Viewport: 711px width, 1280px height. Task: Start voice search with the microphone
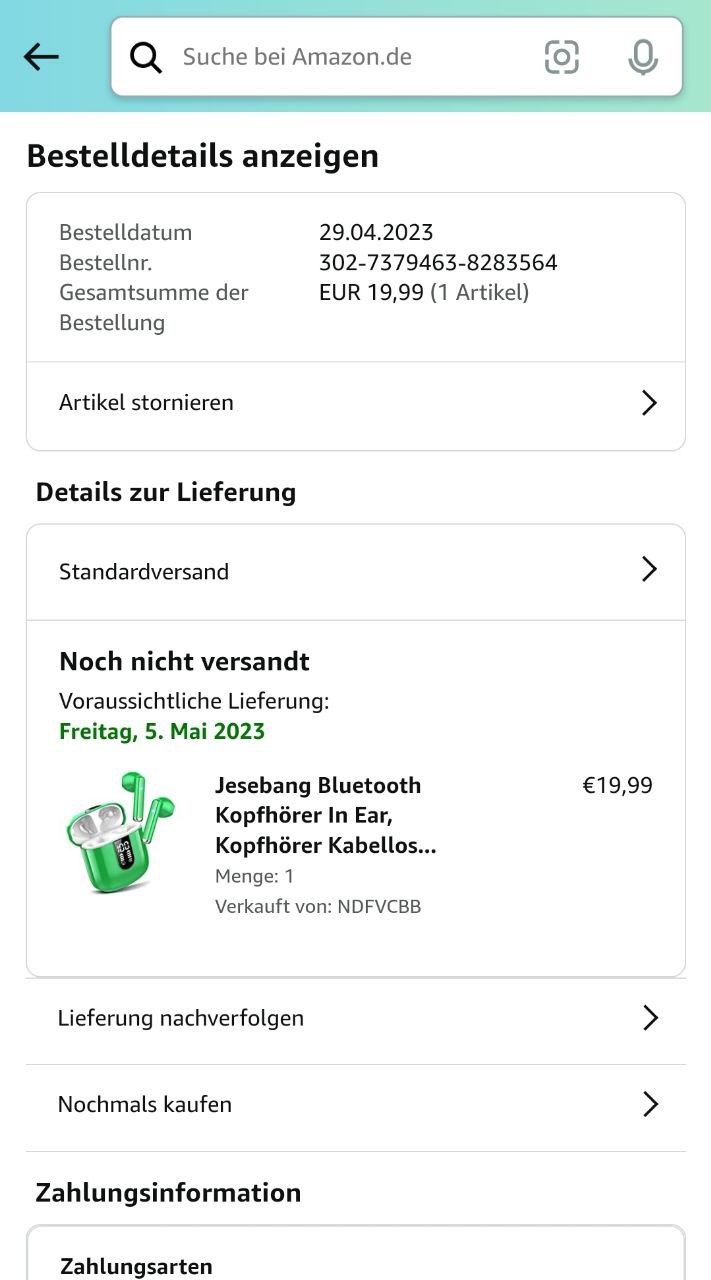pos(643,57)
